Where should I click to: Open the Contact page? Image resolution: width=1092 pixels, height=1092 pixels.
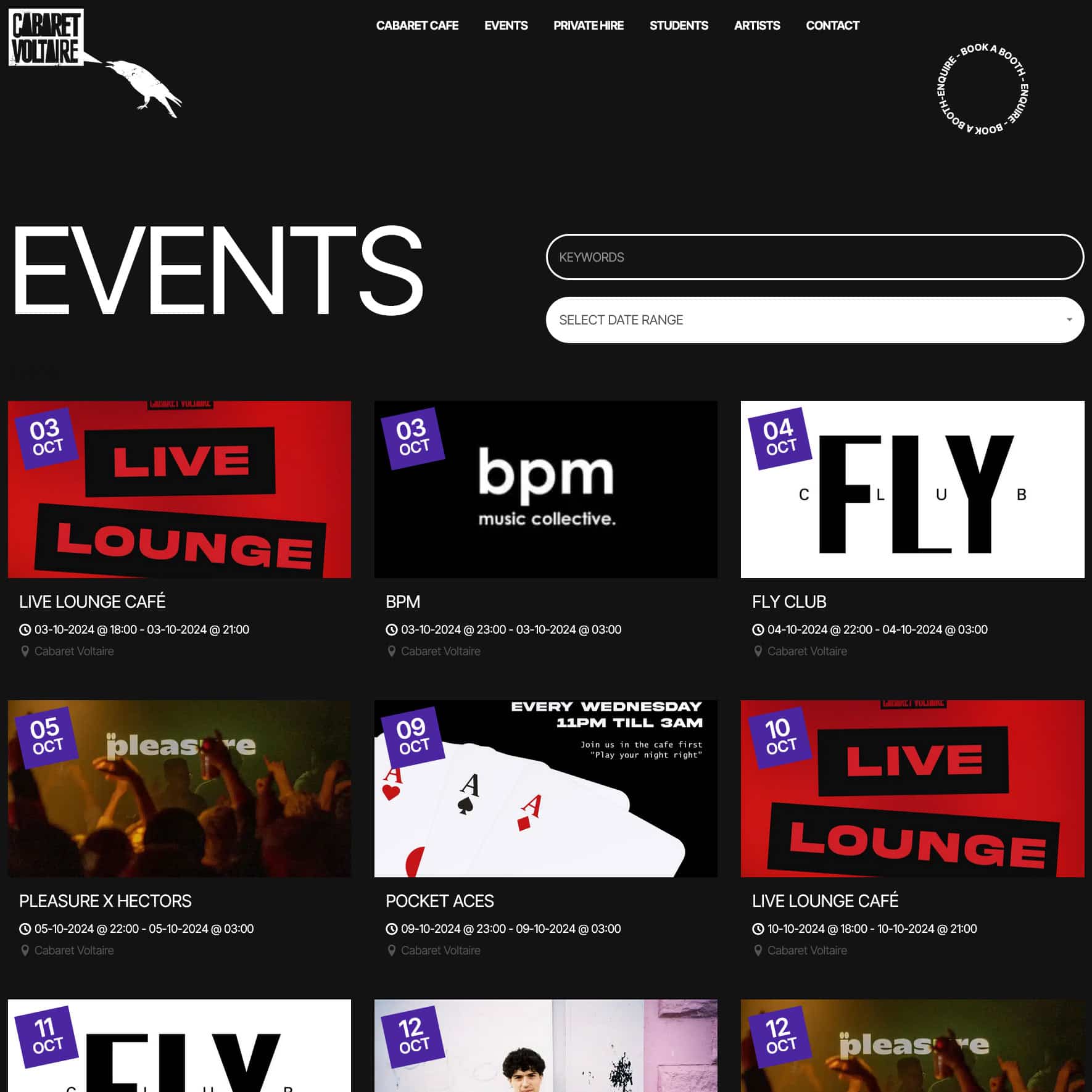click(x=832, y=25)
